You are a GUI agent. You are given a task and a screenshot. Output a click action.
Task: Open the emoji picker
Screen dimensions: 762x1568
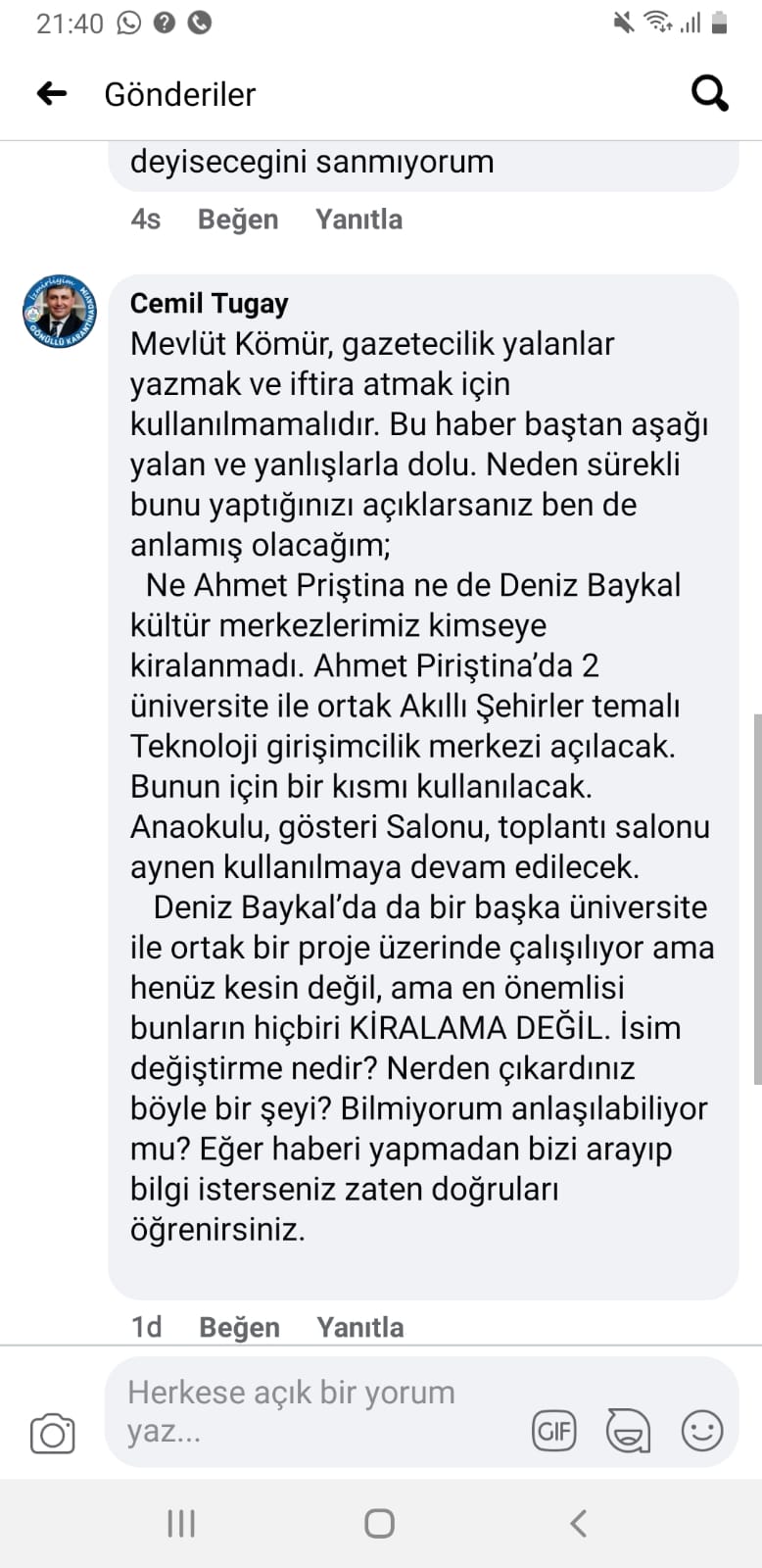(x=701, y=1432)
